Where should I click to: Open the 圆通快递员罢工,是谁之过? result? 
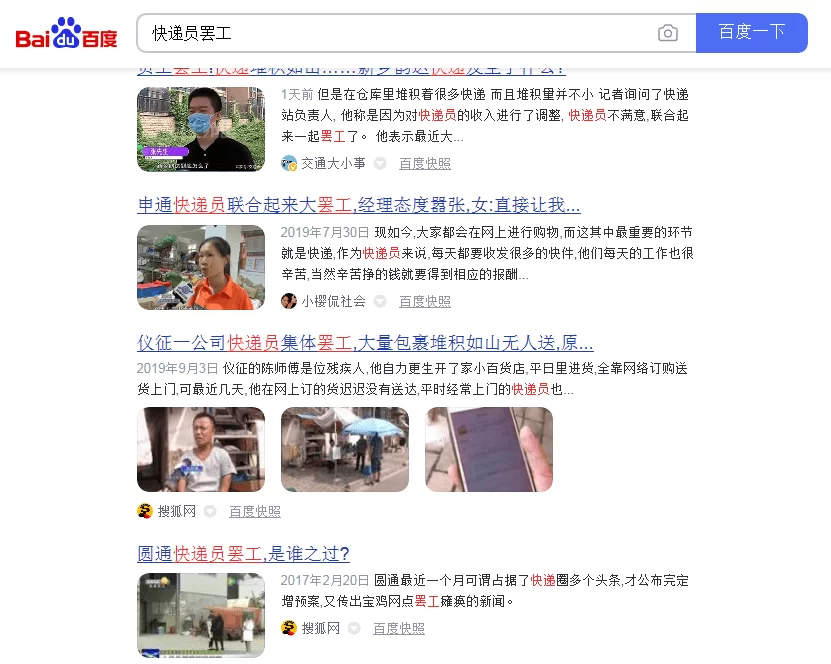243,553
